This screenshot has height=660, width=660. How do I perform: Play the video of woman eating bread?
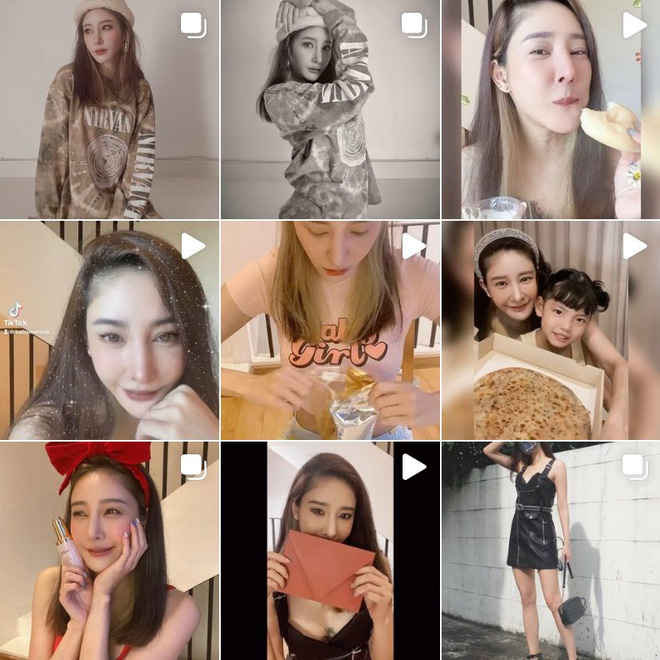pos(550,109)
